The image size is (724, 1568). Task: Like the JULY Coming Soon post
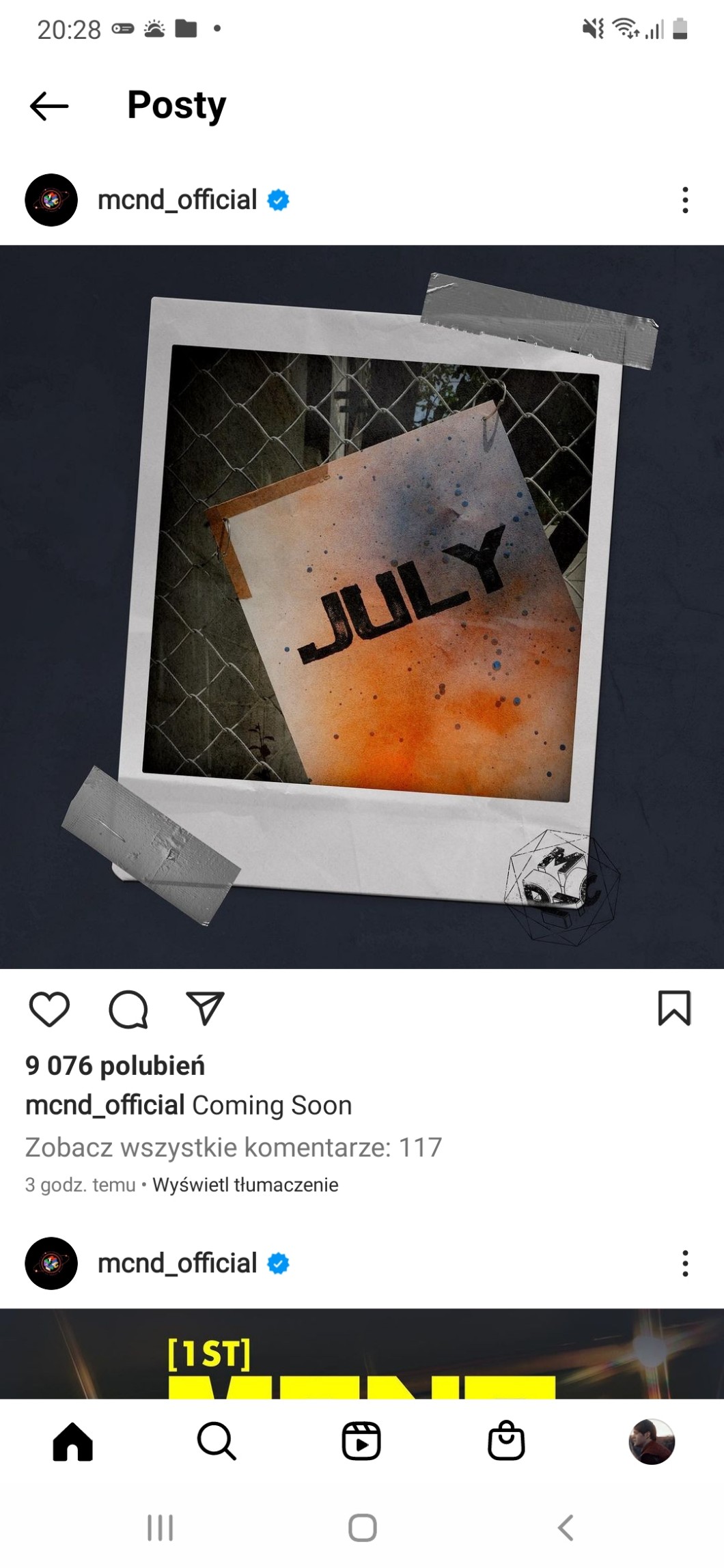[x=50, y=1009]
